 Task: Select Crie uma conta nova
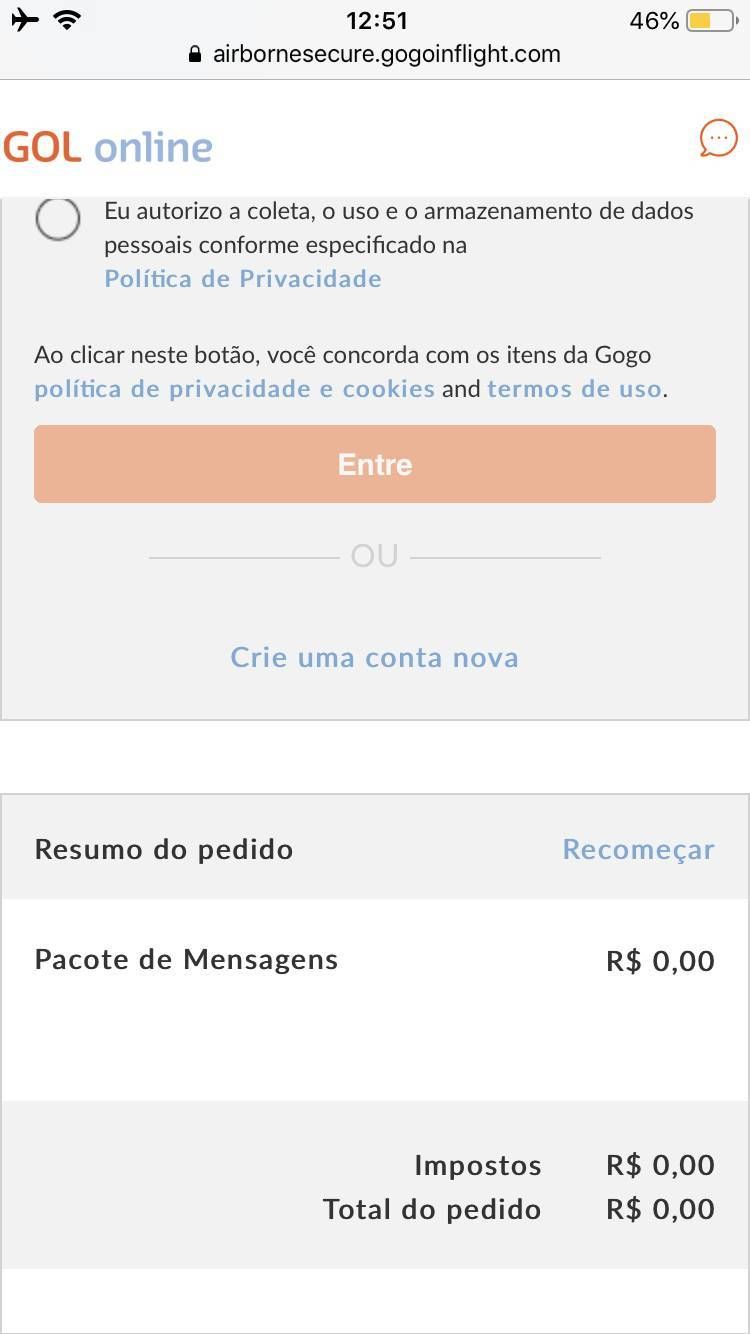(x=375, y=657)
